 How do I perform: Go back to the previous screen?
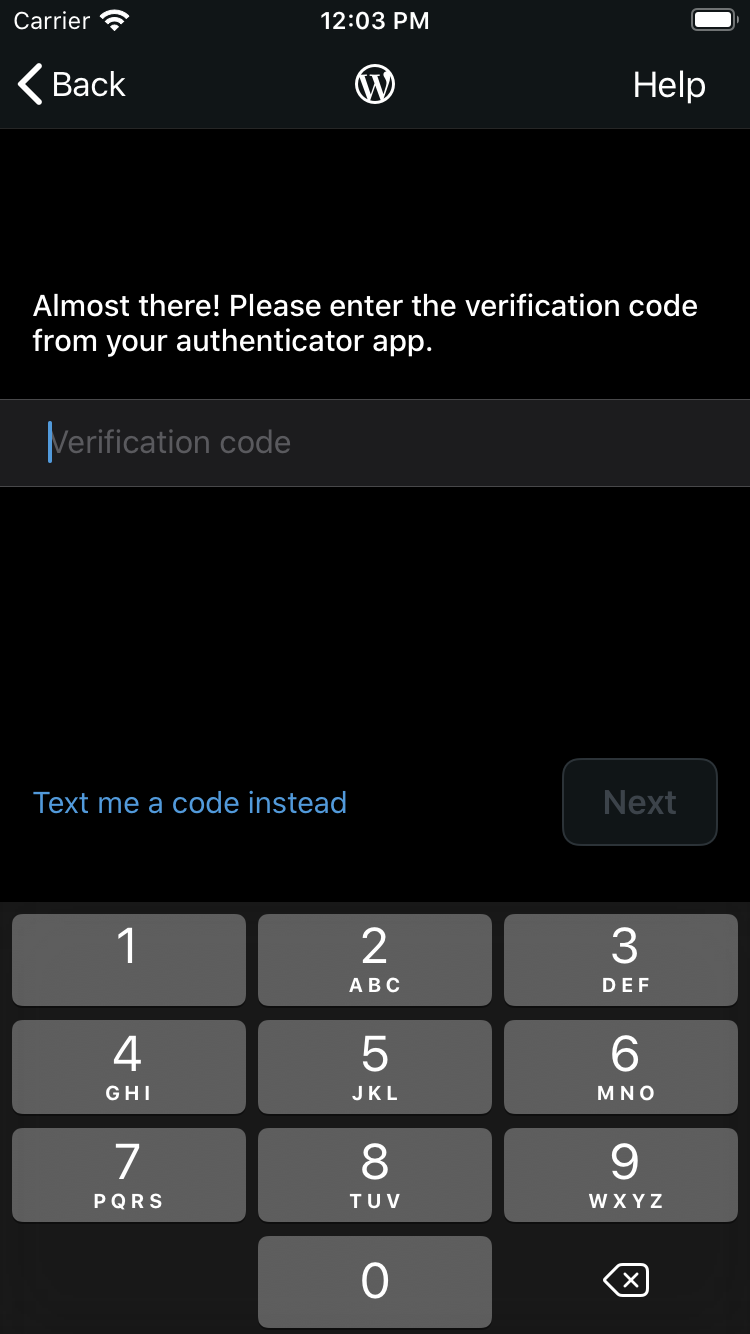71,85
